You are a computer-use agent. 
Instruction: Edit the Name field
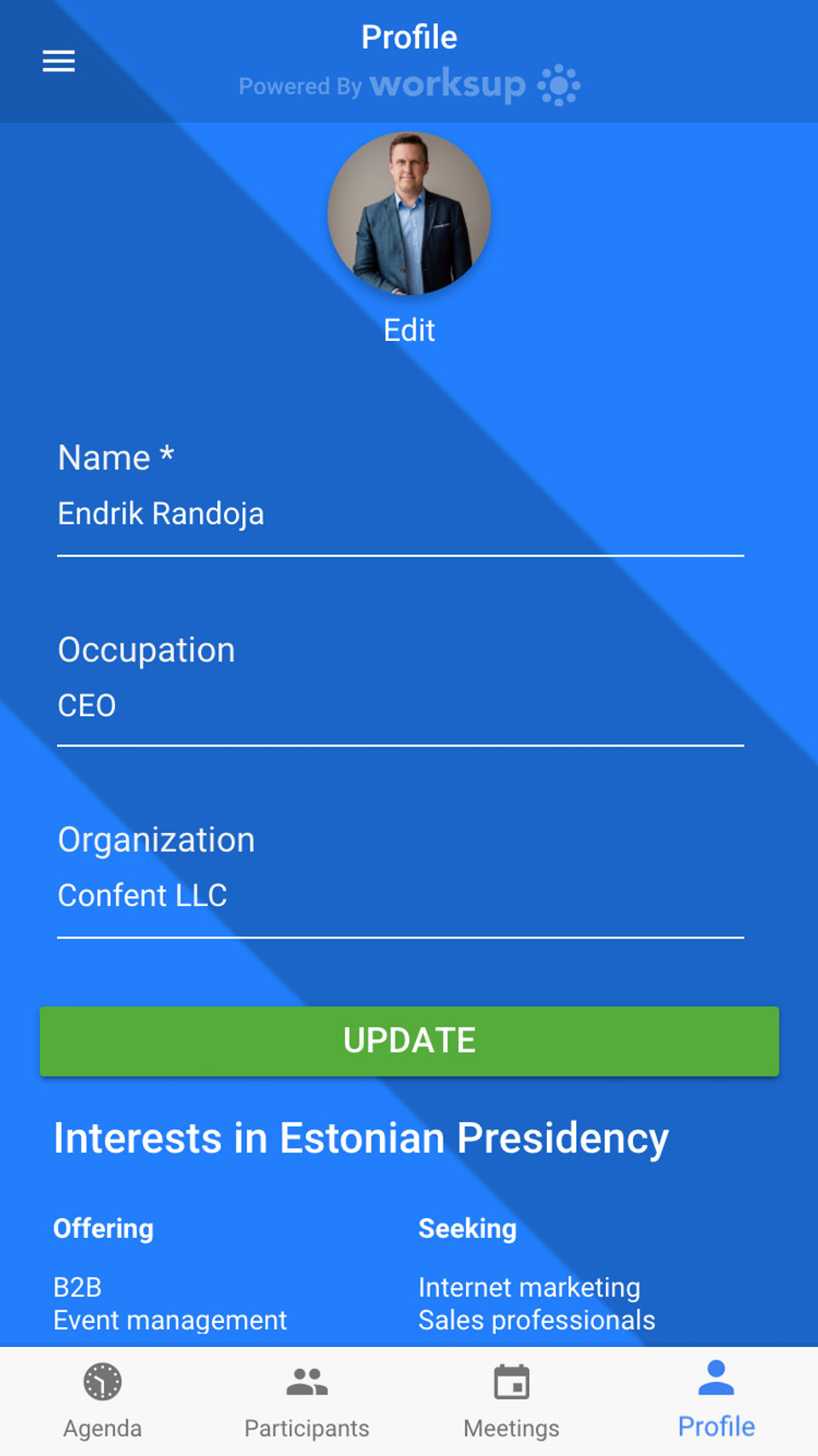(400, 514)
